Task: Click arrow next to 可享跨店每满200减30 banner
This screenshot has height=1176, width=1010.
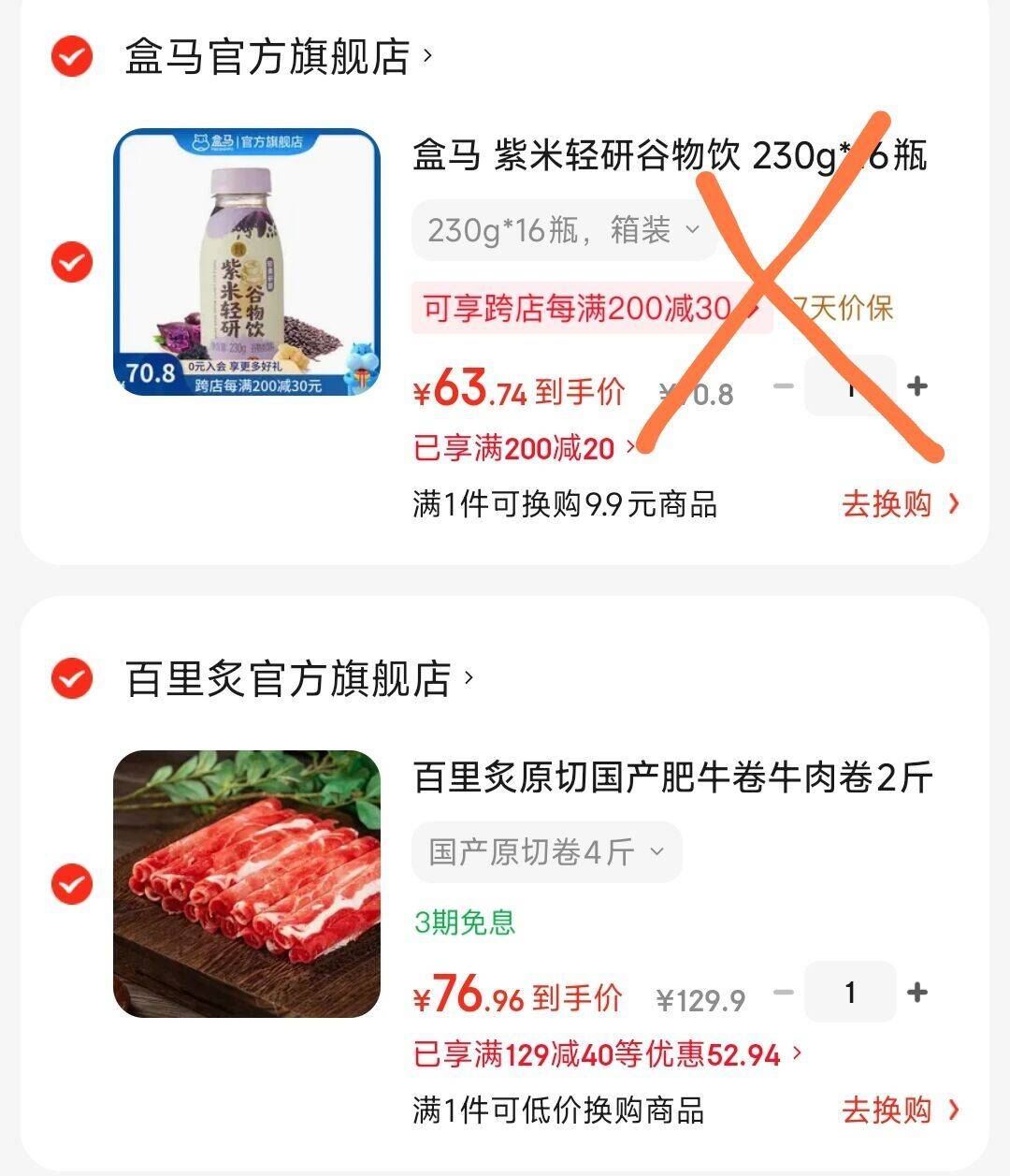Action: [753, 305]
